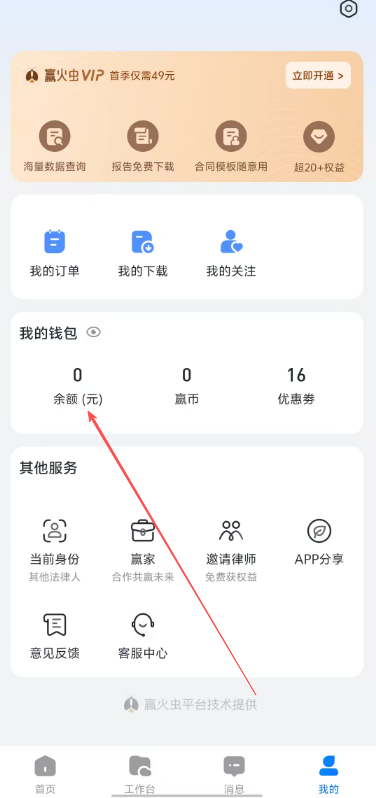Select 邀请律师 to invite lawyers
376x798 pixels.
pyautogui.click(x=231, y=550)
